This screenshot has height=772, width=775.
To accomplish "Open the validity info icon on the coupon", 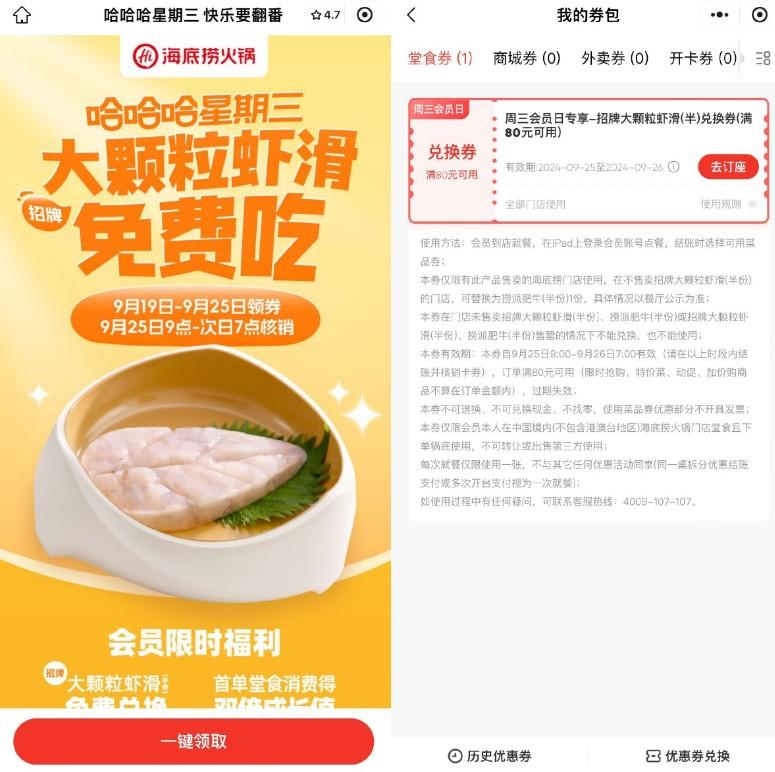I will [x=674, y=167].
